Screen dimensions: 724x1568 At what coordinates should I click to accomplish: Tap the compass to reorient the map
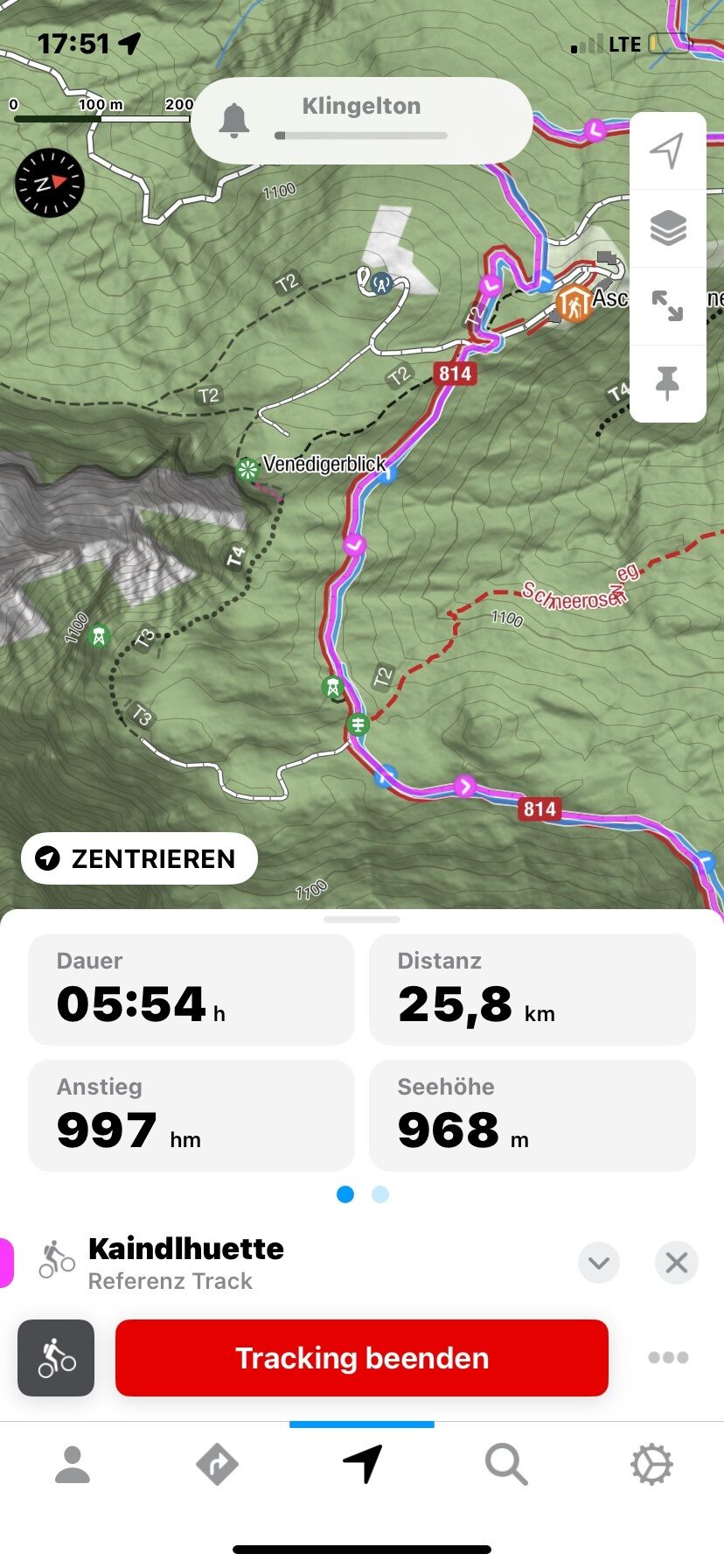pyautogui.click(x=49, y=183)
